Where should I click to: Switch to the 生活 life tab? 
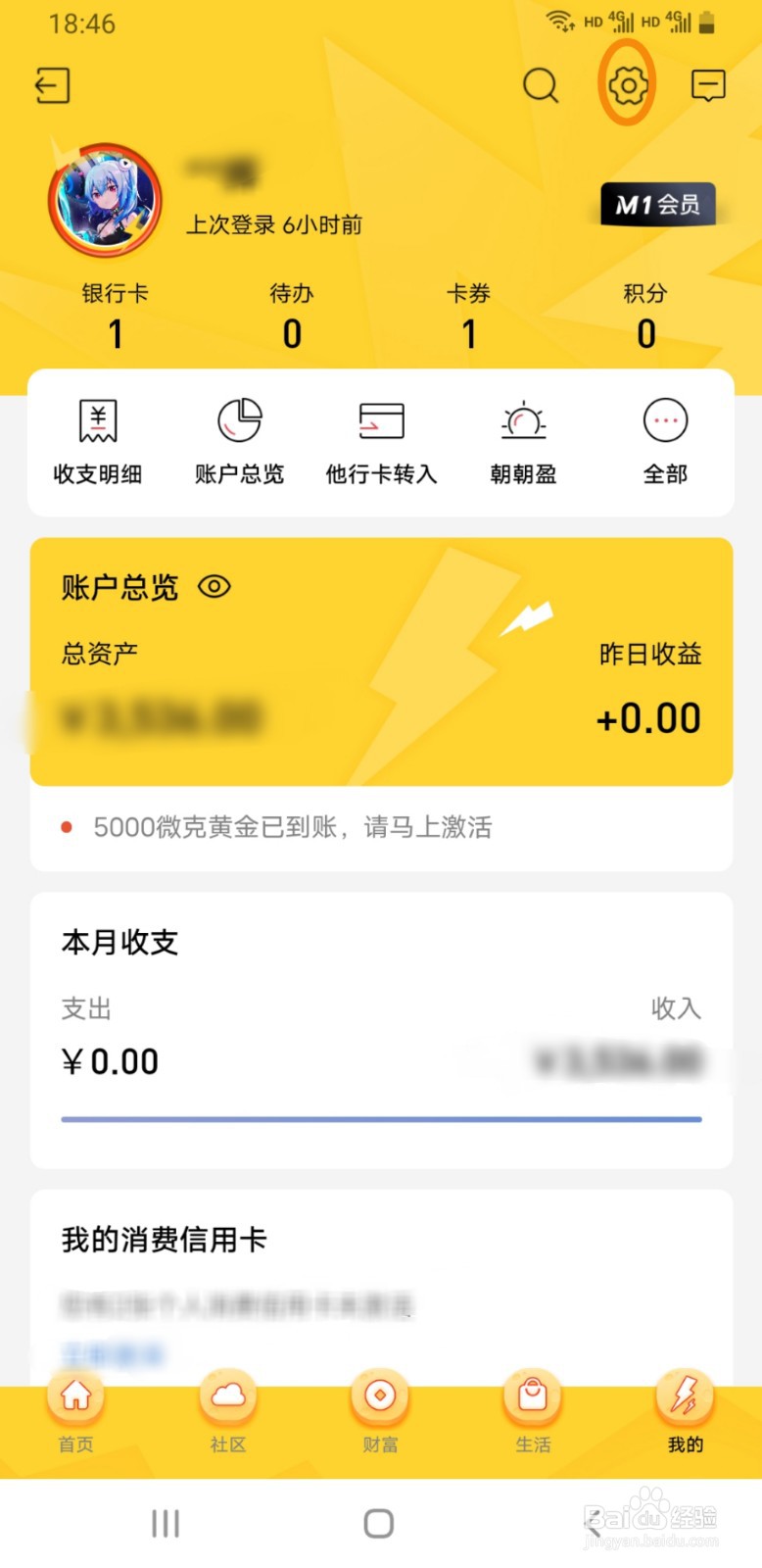coord(533,1412)
